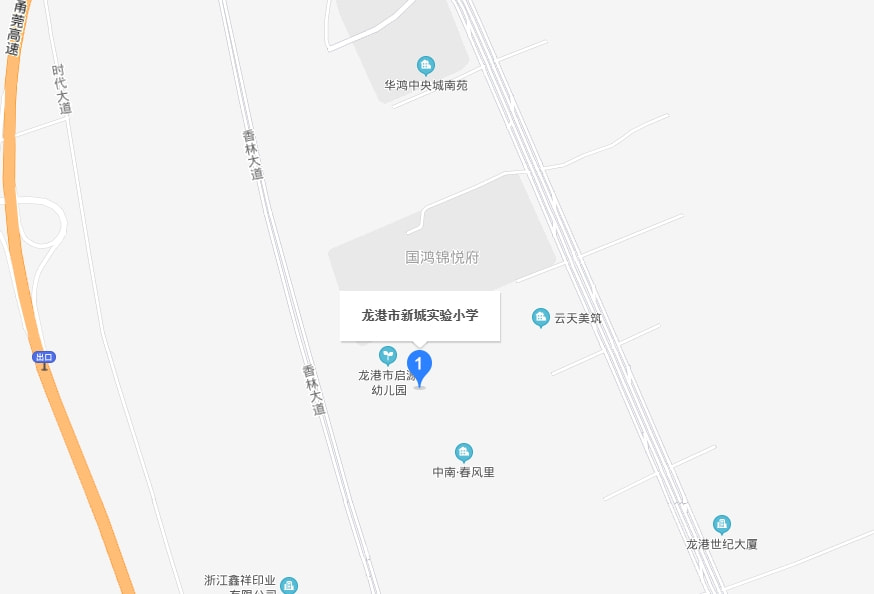This screenshot has height=594, width=874.
Task: Select the 华鸿中央城南苑 place icon
Action: 426,66
